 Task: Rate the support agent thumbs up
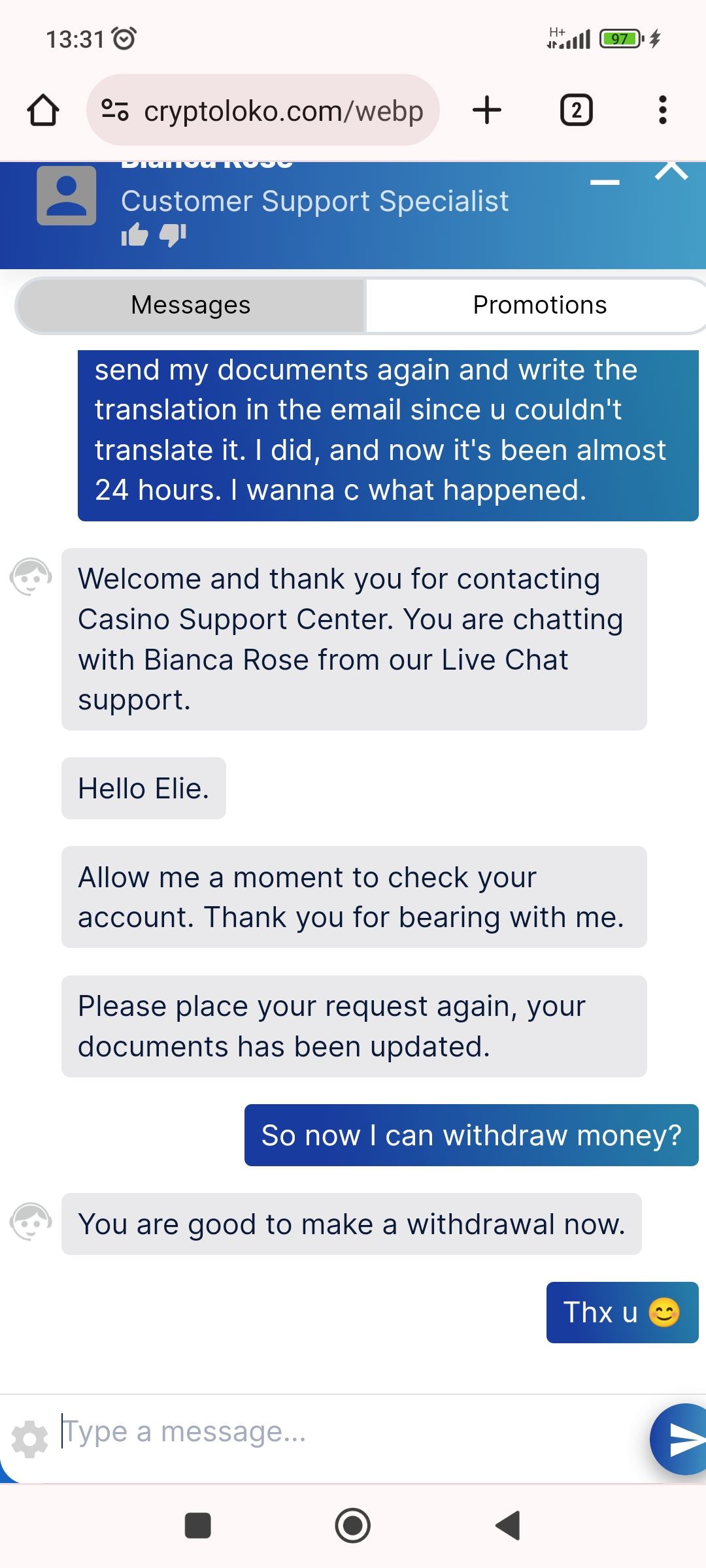(x=135, y=235)
